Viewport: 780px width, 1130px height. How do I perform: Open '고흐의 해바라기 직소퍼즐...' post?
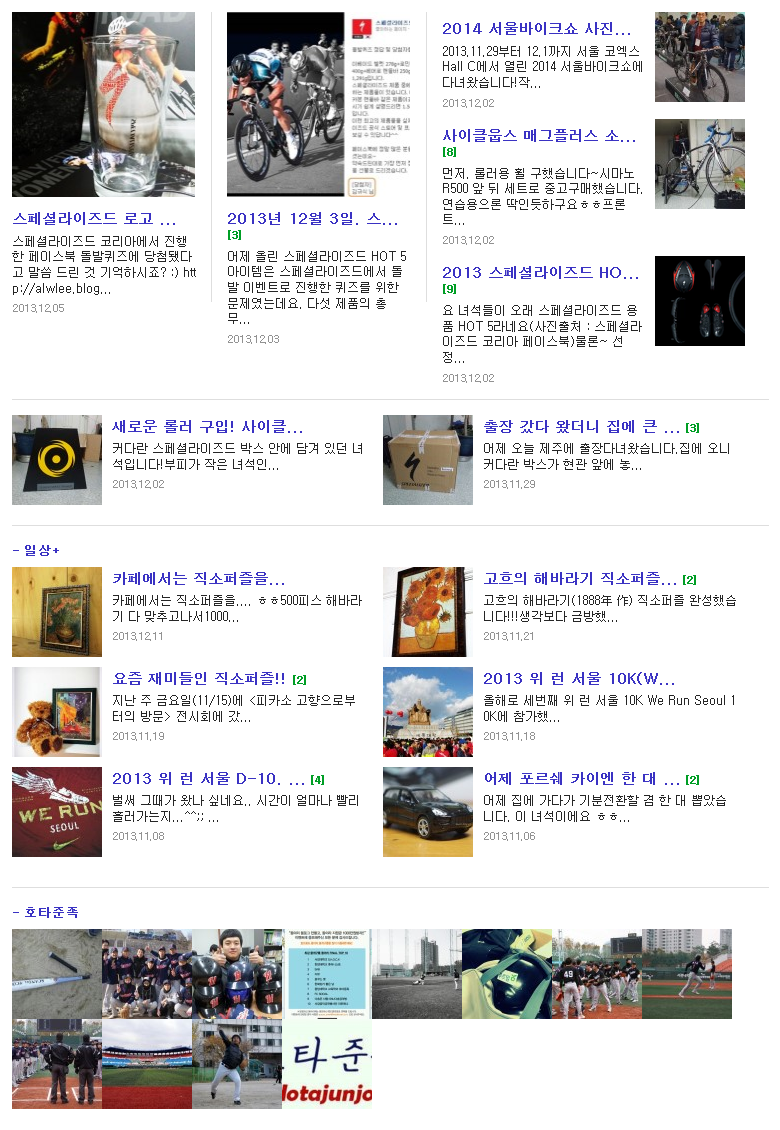coord(580,579)
